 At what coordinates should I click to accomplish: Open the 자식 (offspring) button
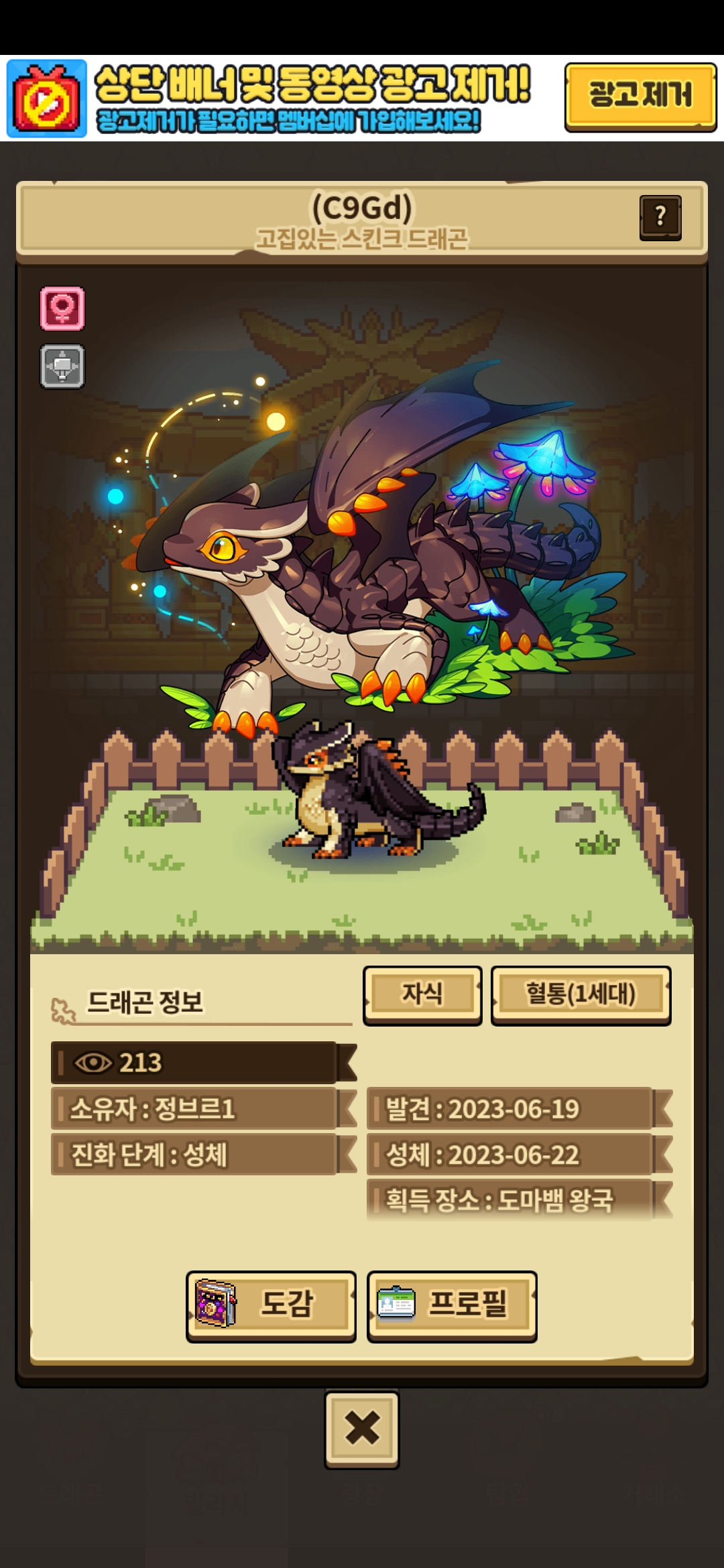[x=422, y=995]
